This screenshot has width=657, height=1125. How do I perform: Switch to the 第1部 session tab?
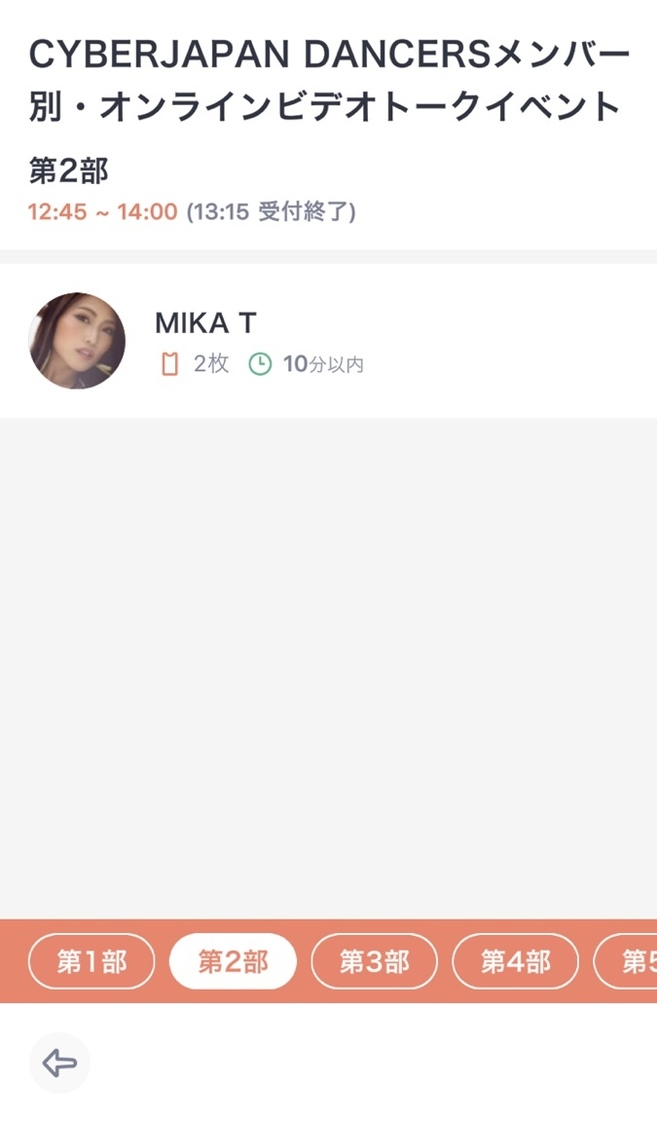pos(92,962)
